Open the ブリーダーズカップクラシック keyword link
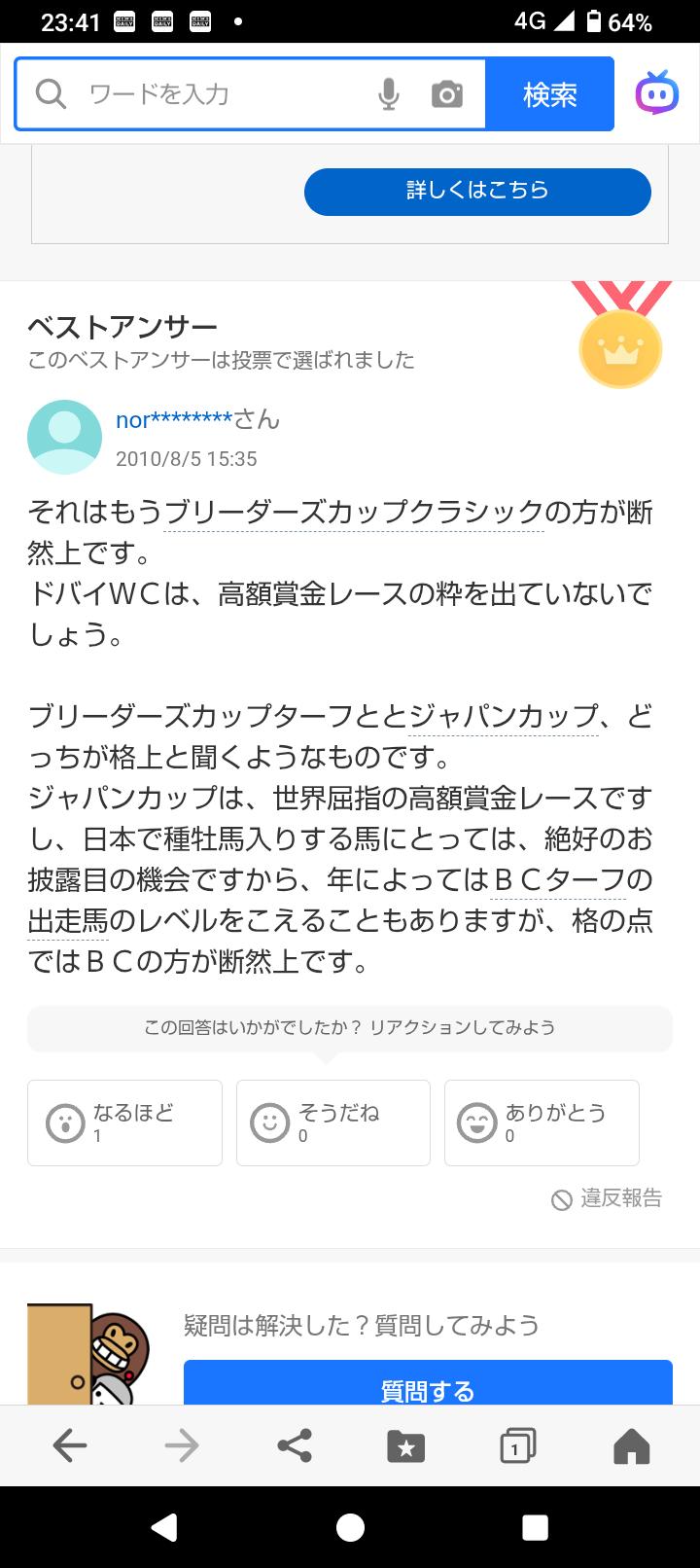Image resolution: width=700 pixels, height=1568 pixels. tap(354, 512)
